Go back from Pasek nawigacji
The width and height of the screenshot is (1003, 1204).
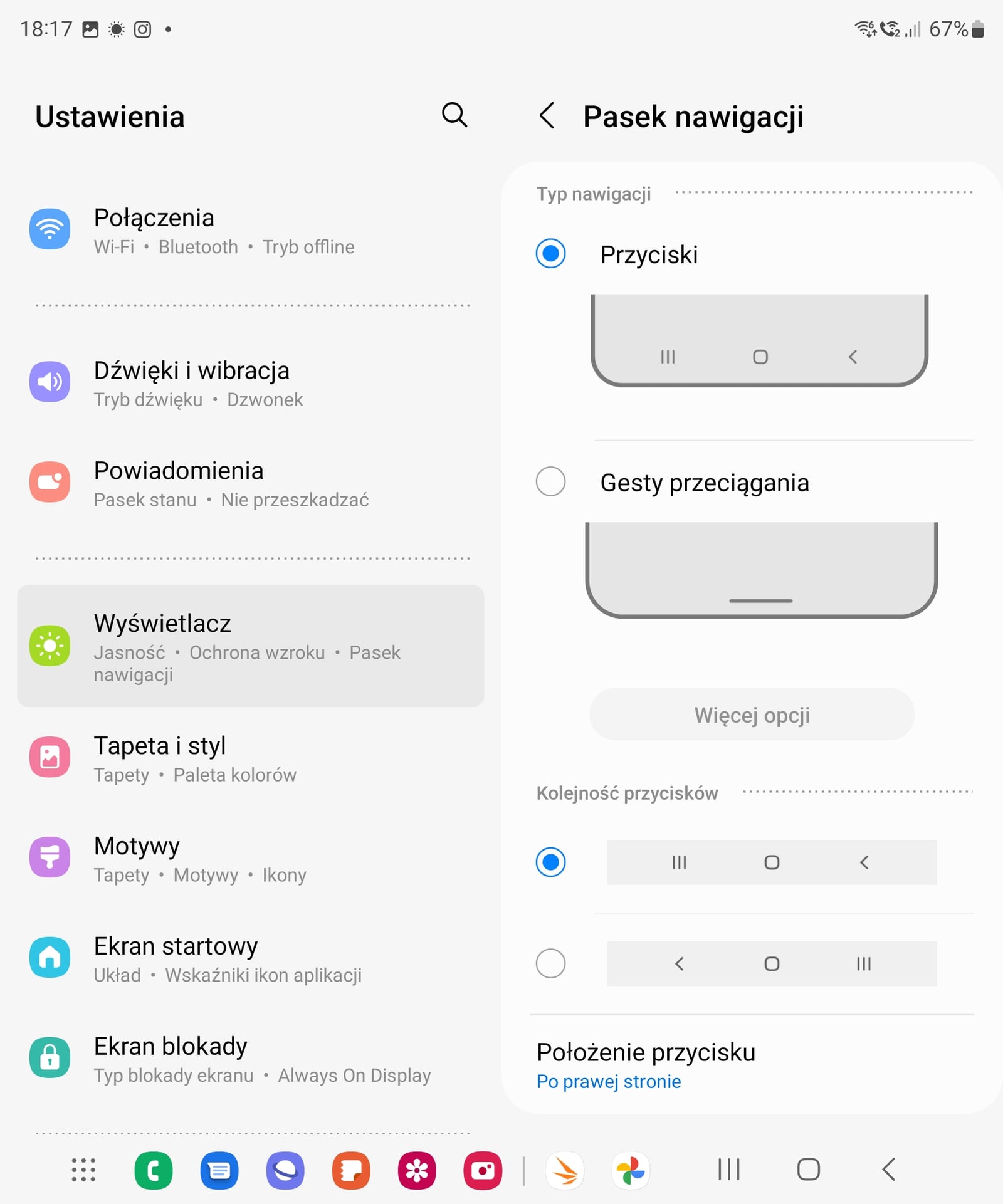[x=547, y=116]
